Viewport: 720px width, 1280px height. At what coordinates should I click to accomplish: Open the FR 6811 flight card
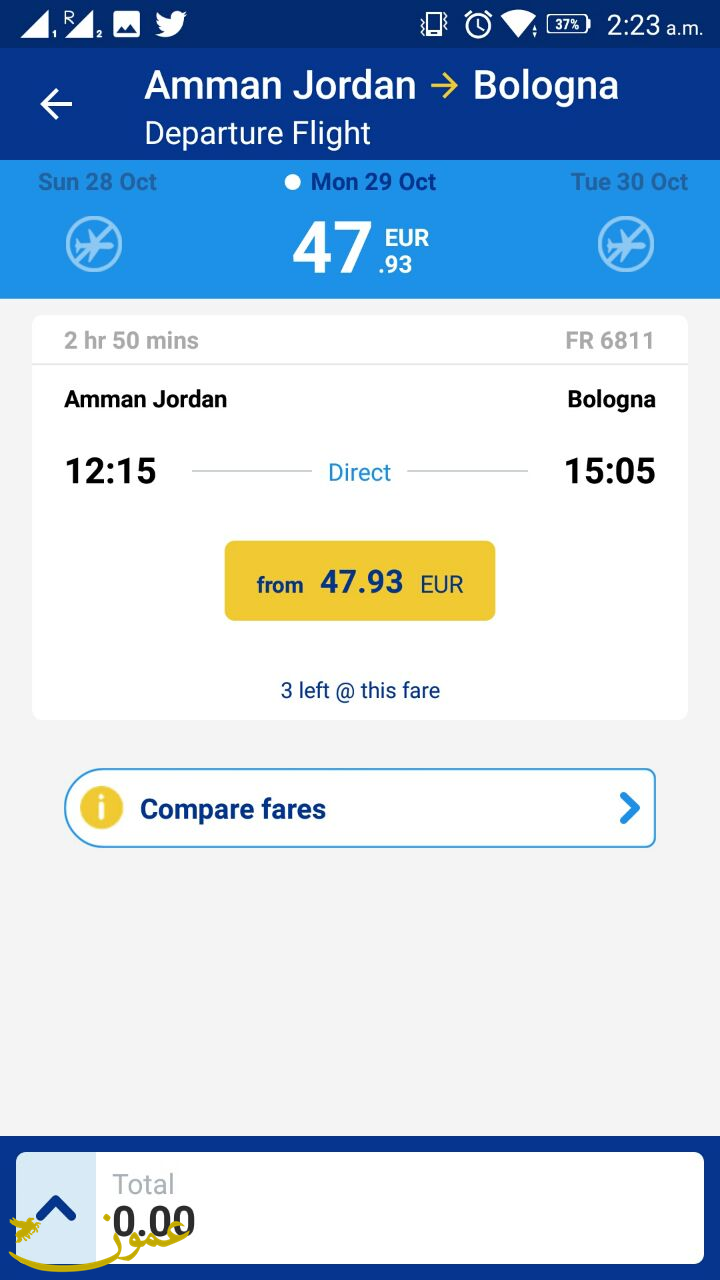click(360, 430)
